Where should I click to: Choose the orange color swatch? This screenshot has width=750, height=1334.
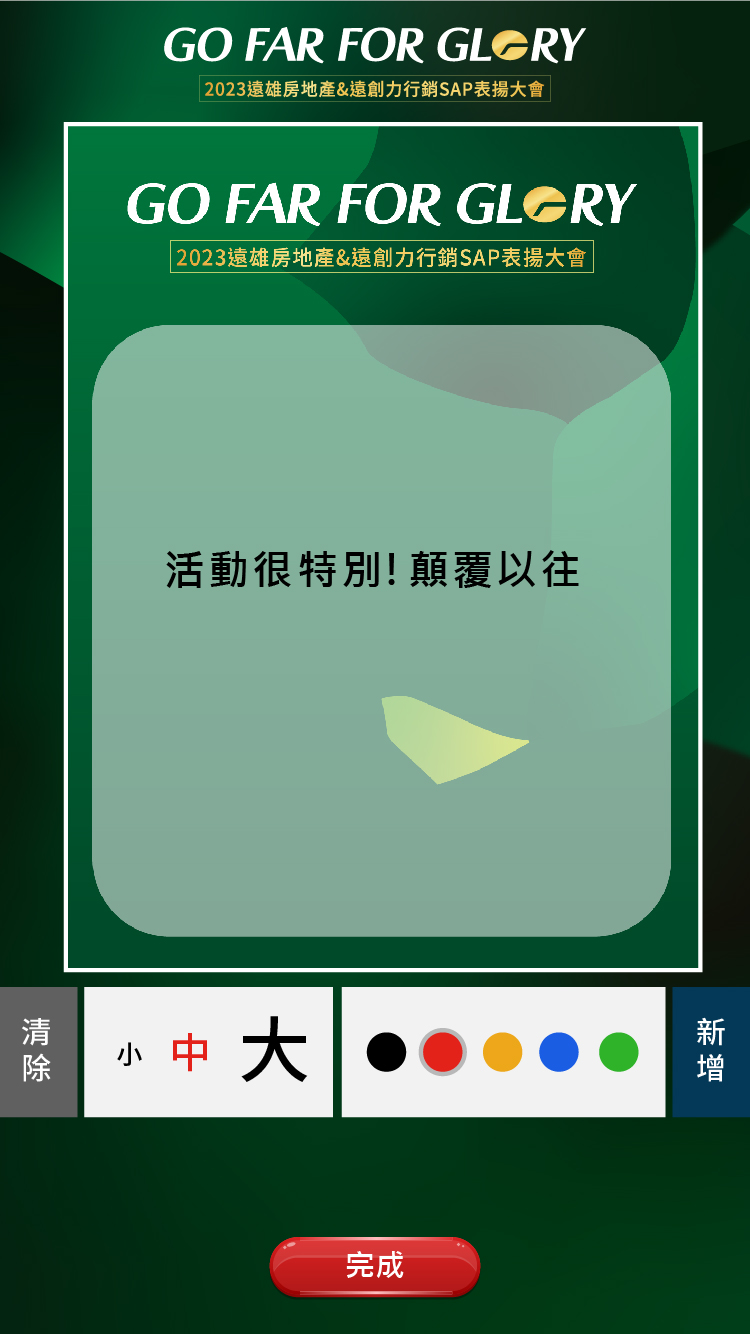pyautogui.click(x=502, y=1052)
